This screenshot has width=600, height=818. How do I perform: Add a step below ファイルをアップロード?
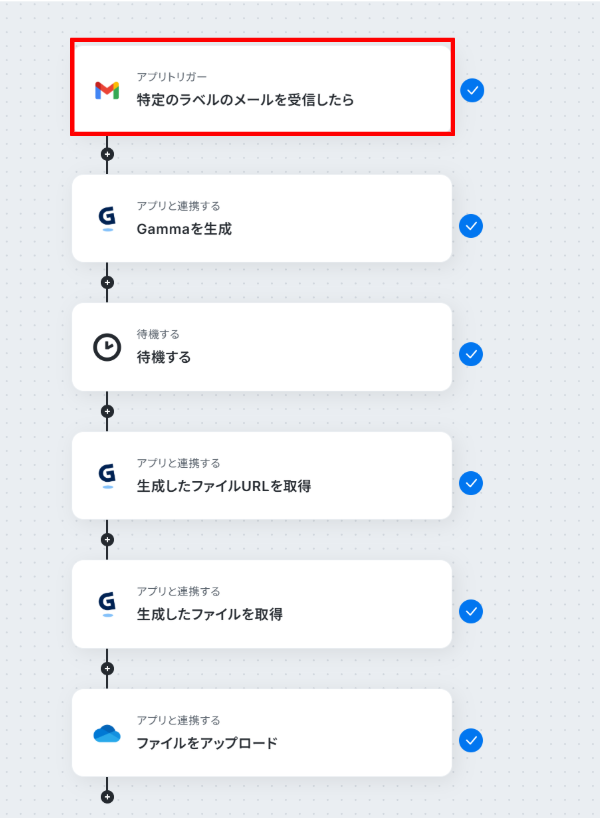pos(107,796)
